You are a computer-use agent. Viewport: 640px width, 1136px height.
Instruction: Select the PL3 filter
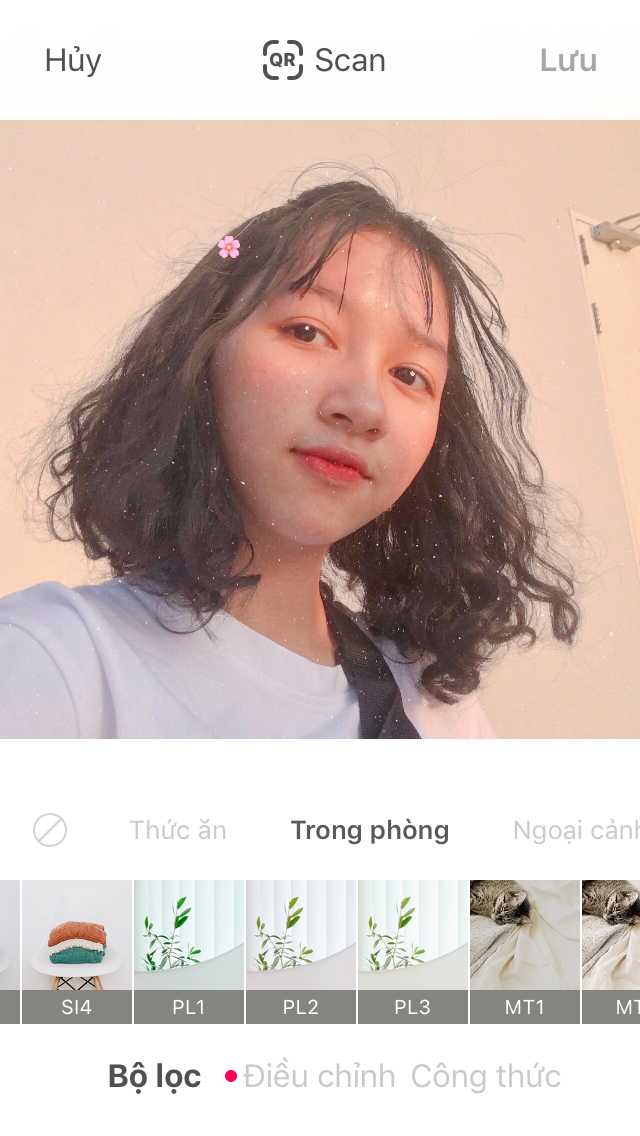412,950
